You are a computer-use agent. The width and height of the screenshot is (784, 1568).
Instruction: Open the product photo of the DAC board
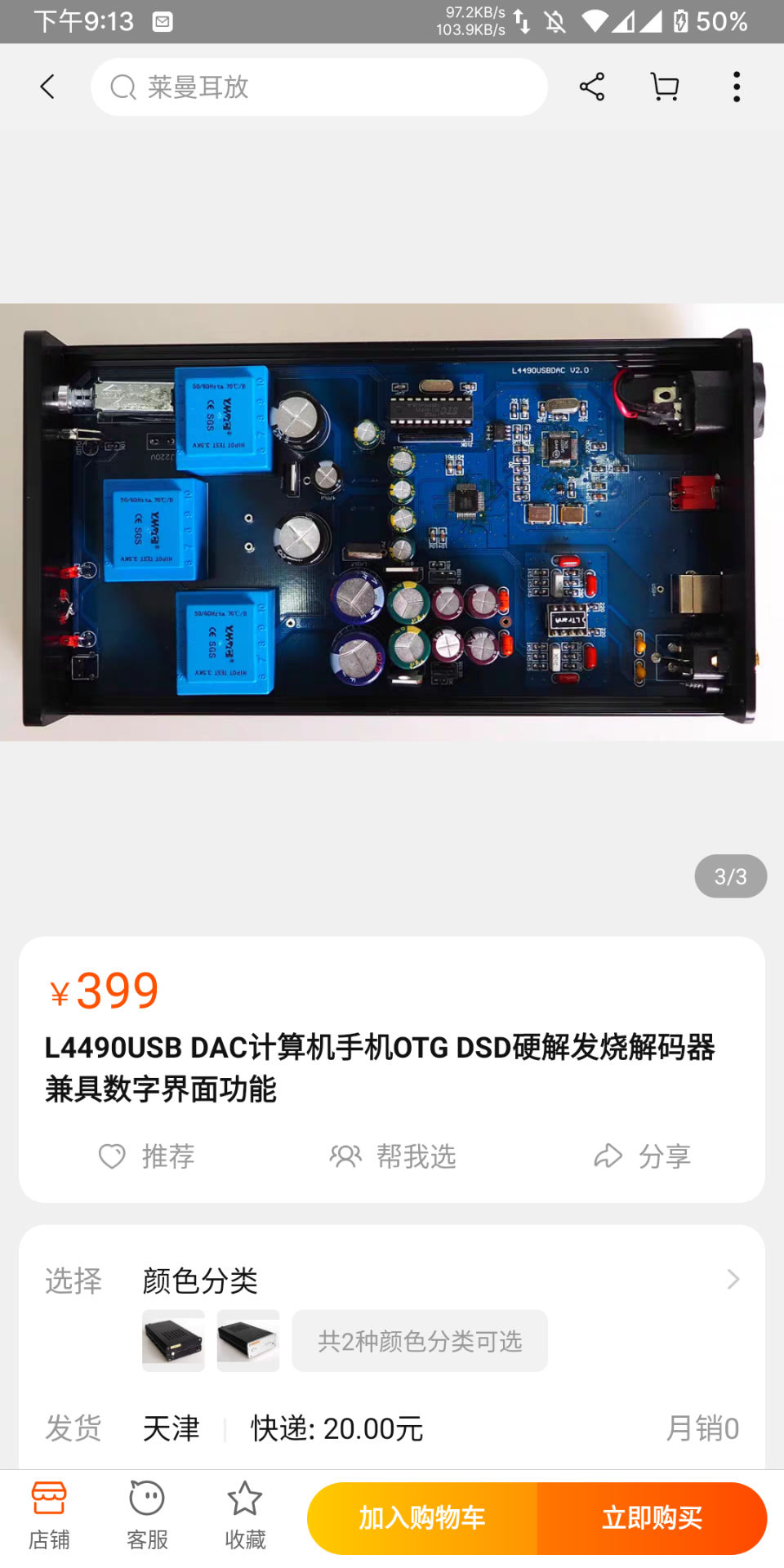click(392, 523)
